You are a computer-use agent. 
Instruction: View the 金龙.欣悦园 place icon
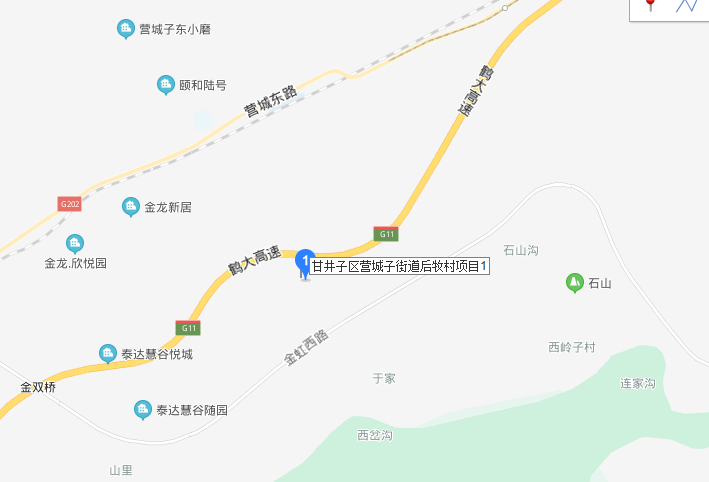click(x=75, y=243)
